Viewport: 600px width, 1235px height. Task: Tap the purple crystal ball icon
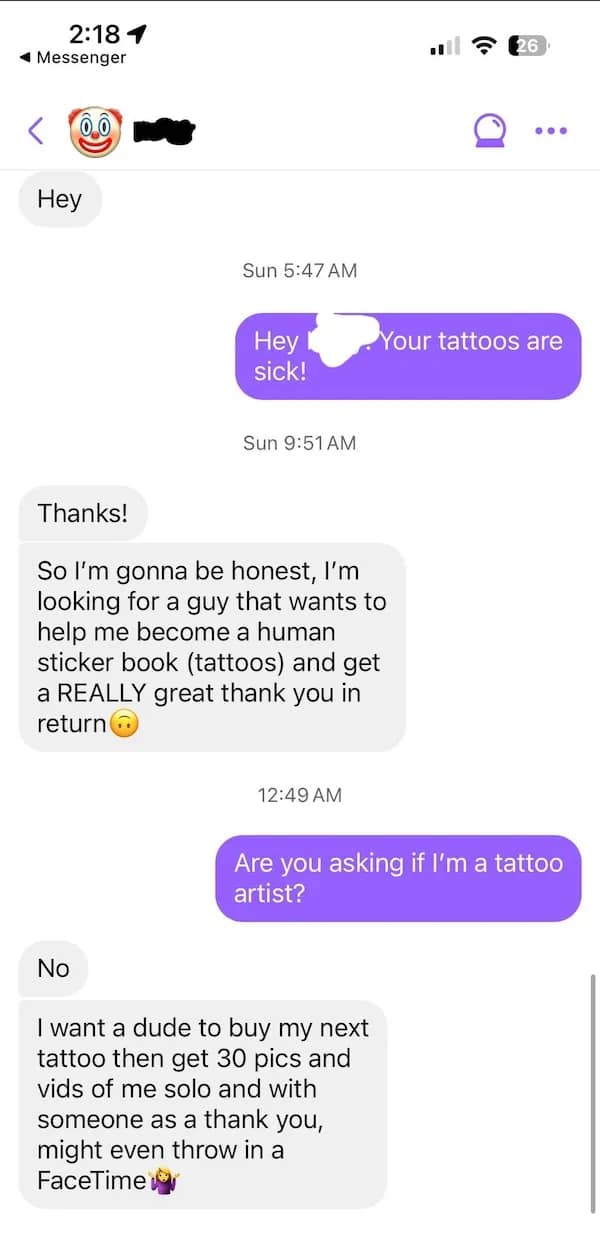coord(490,129)
